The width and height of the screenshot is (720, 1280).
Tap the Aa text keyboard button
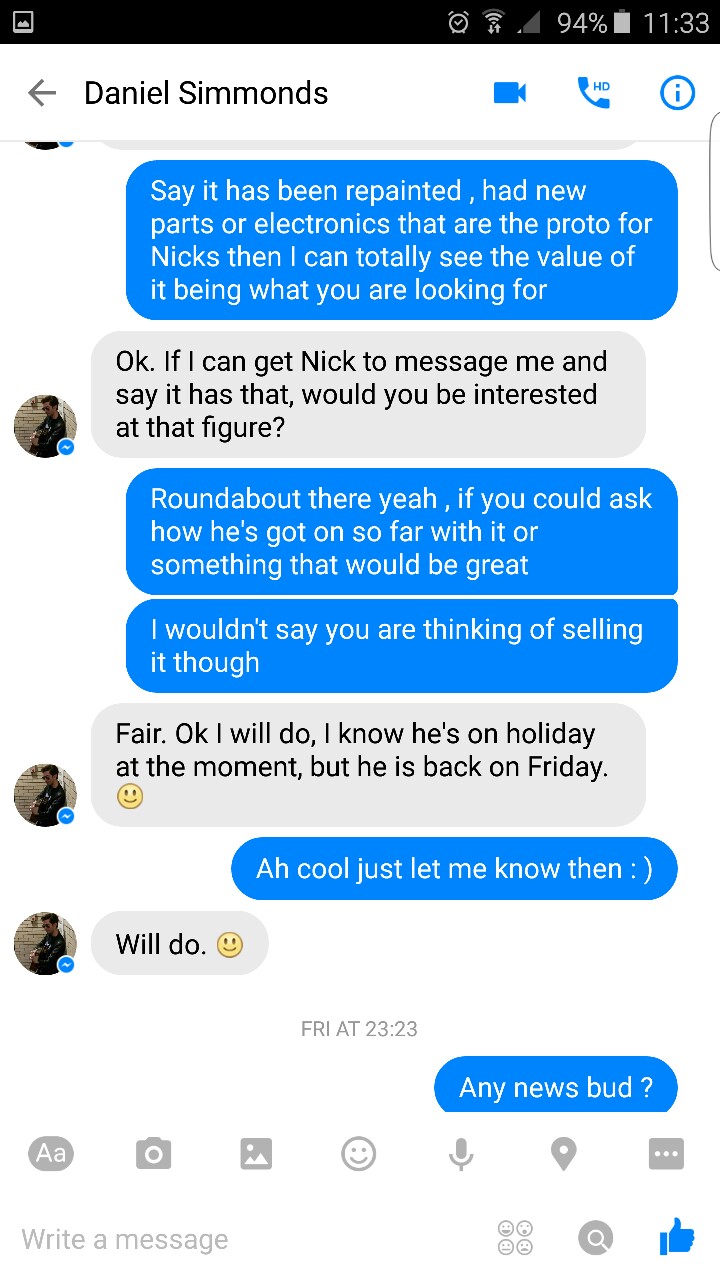[x=51, y=1153]
